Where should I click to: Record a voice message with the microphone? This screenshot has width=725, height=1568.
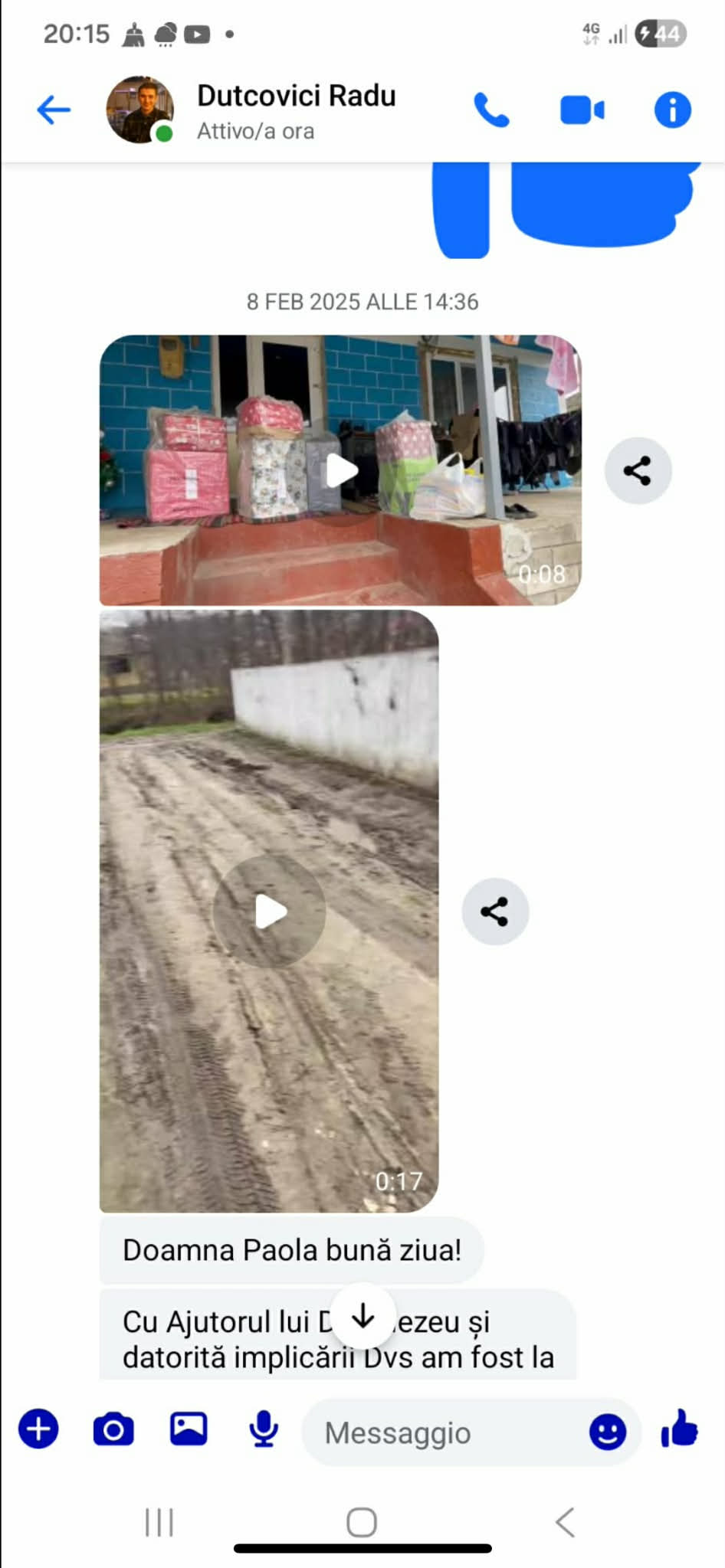click(x=264, y=1429)
